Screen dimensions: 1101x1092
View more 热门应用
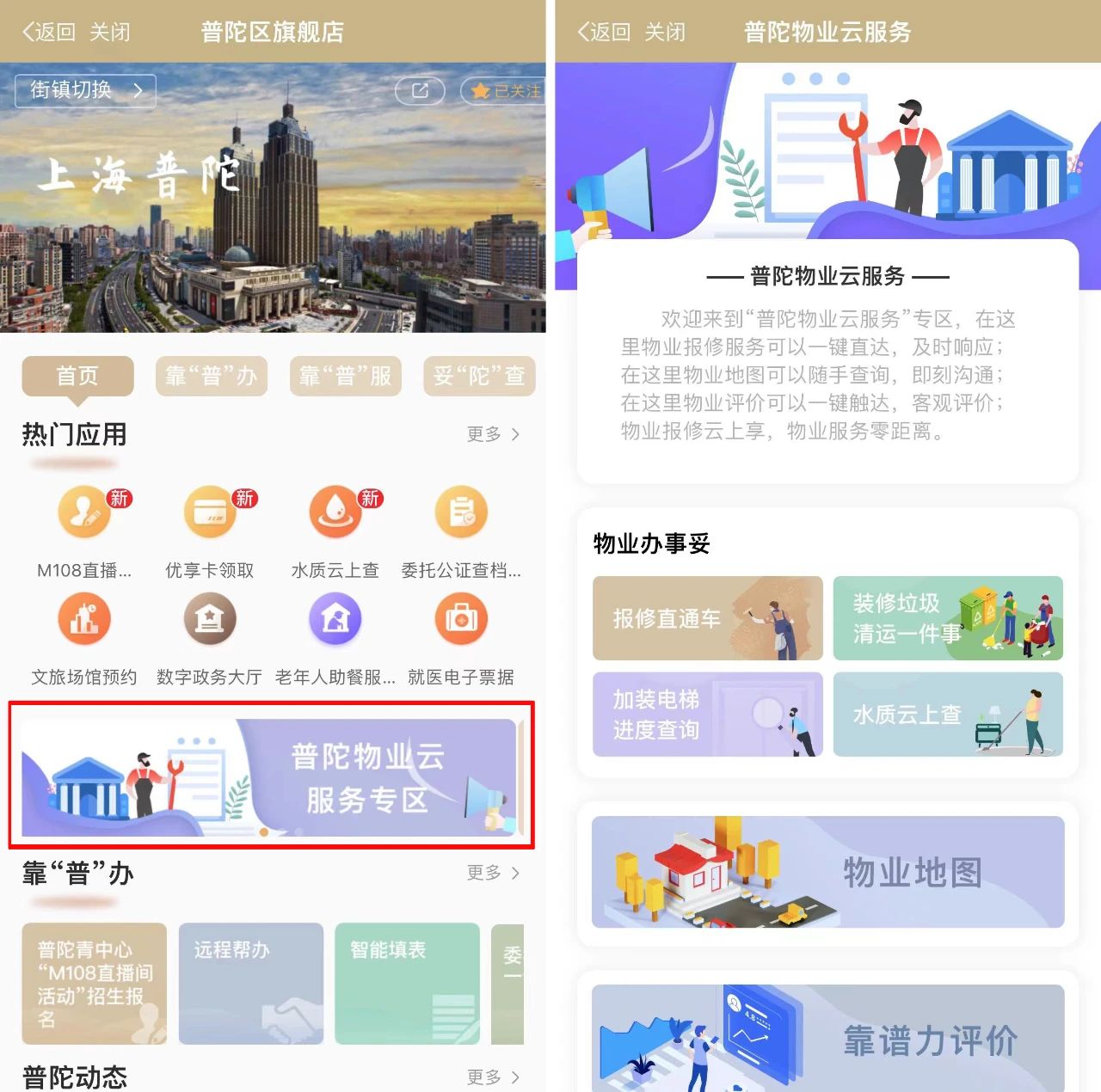tap(493, 434)
